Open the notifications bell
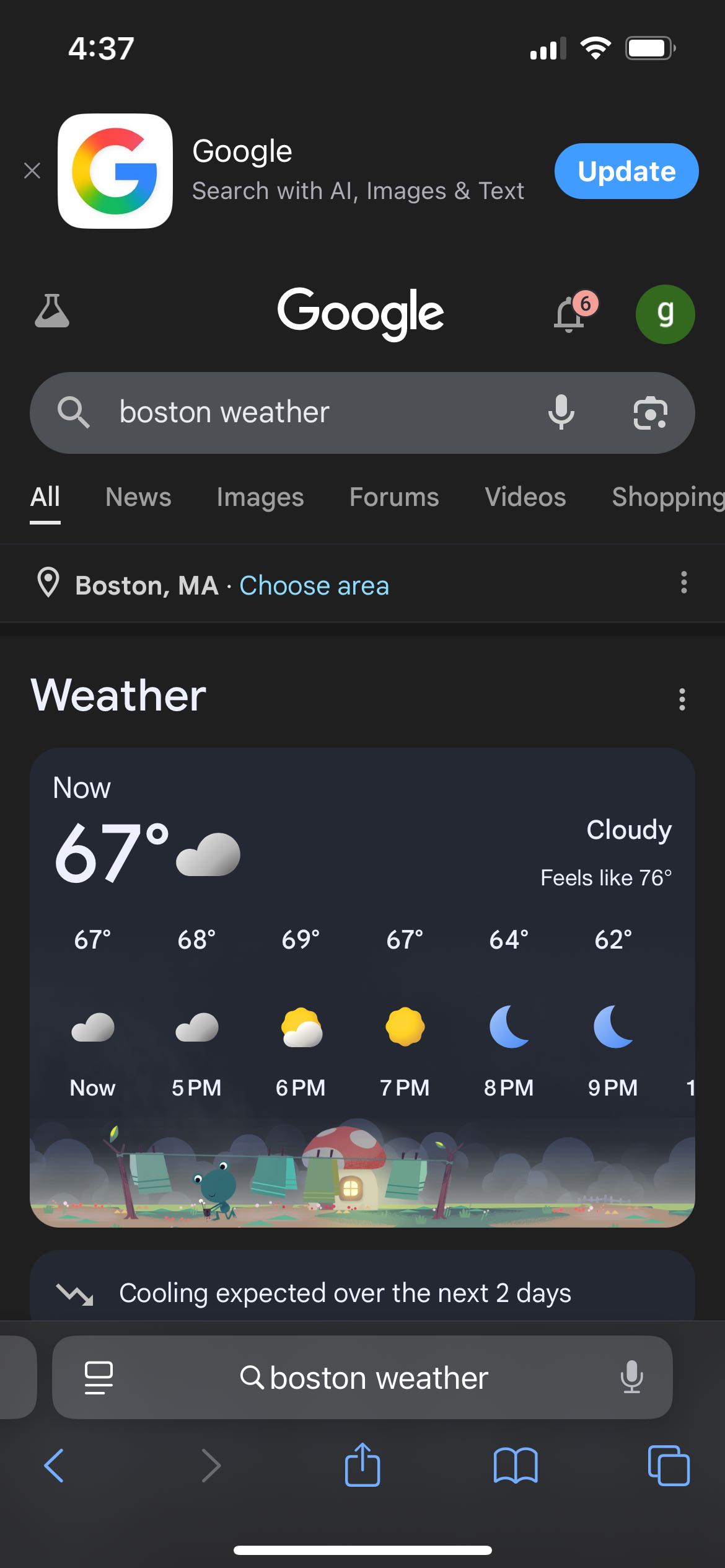 570,313
